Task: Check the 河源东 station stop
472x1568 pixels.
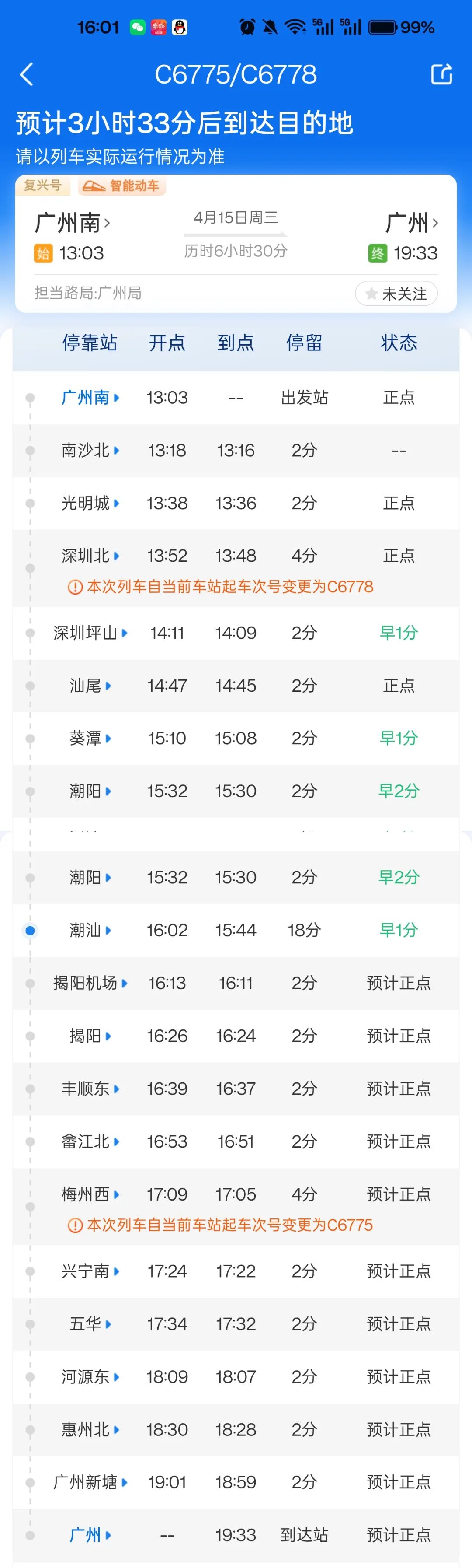Action: point(90,1377)
